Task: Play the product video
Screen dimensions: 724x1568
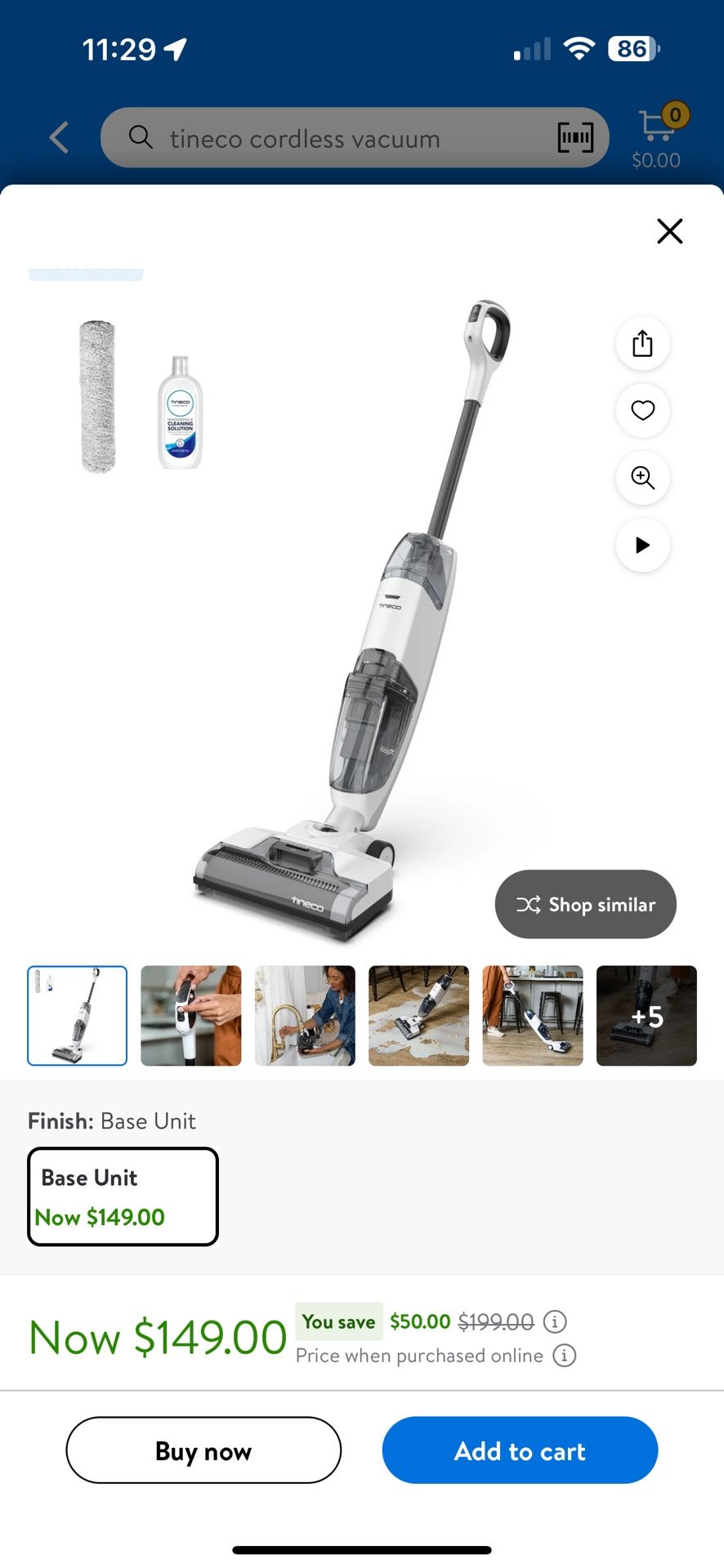Action: 642,546
